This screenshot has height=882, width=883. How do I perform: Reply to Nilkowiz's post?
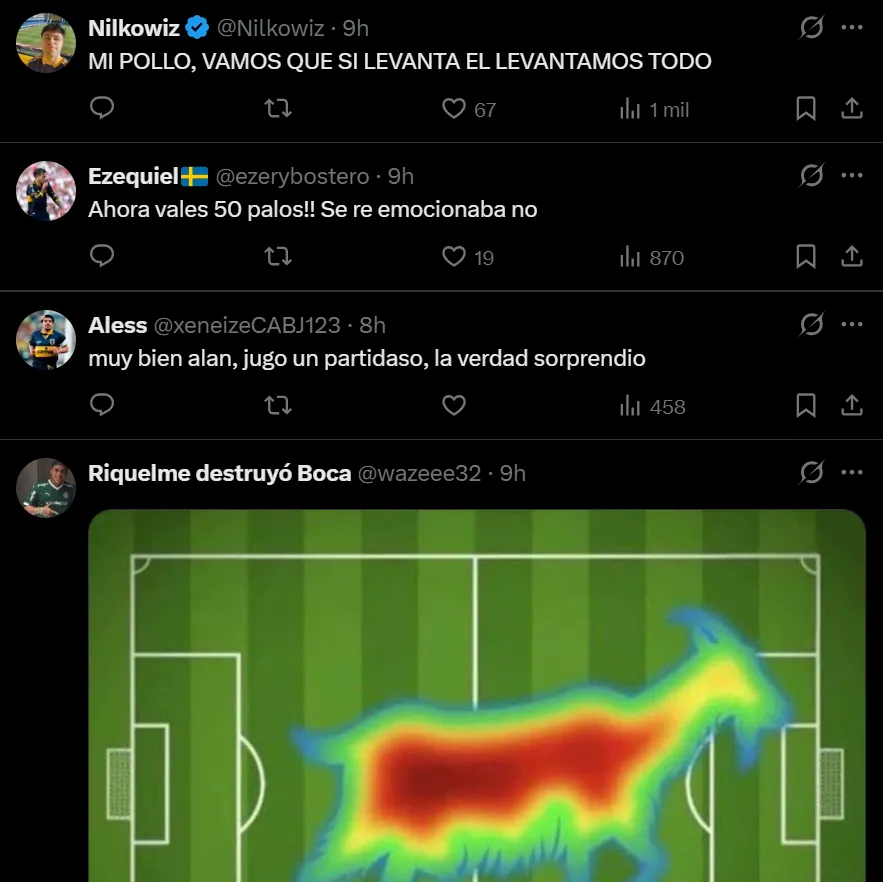(102, 109)
